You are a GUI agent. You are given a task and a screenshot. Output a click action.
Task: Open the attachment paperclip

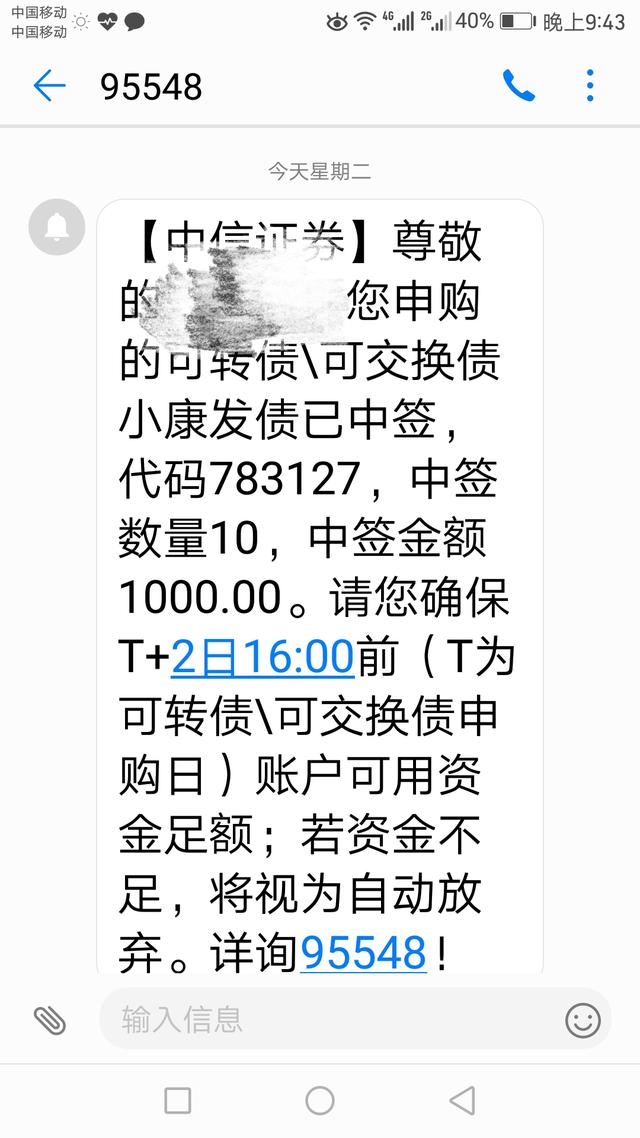(49, 1020)
